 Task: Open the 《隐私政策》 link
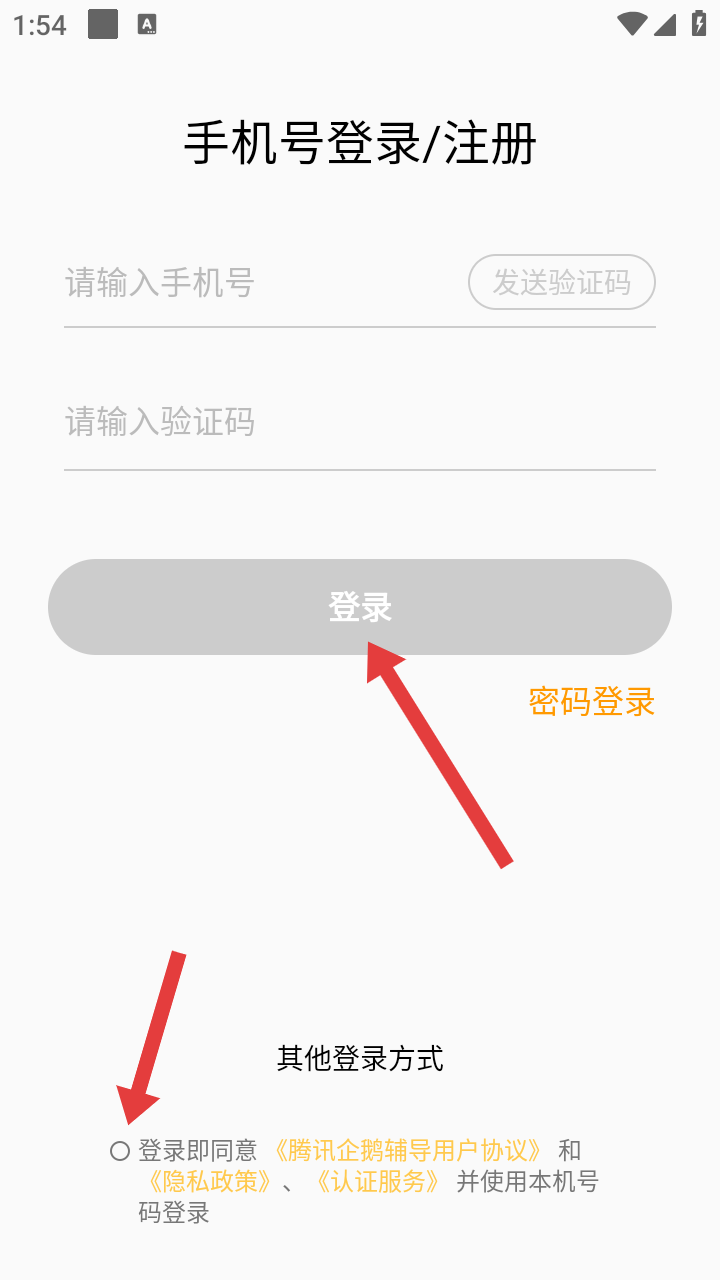click(209, 1182)
